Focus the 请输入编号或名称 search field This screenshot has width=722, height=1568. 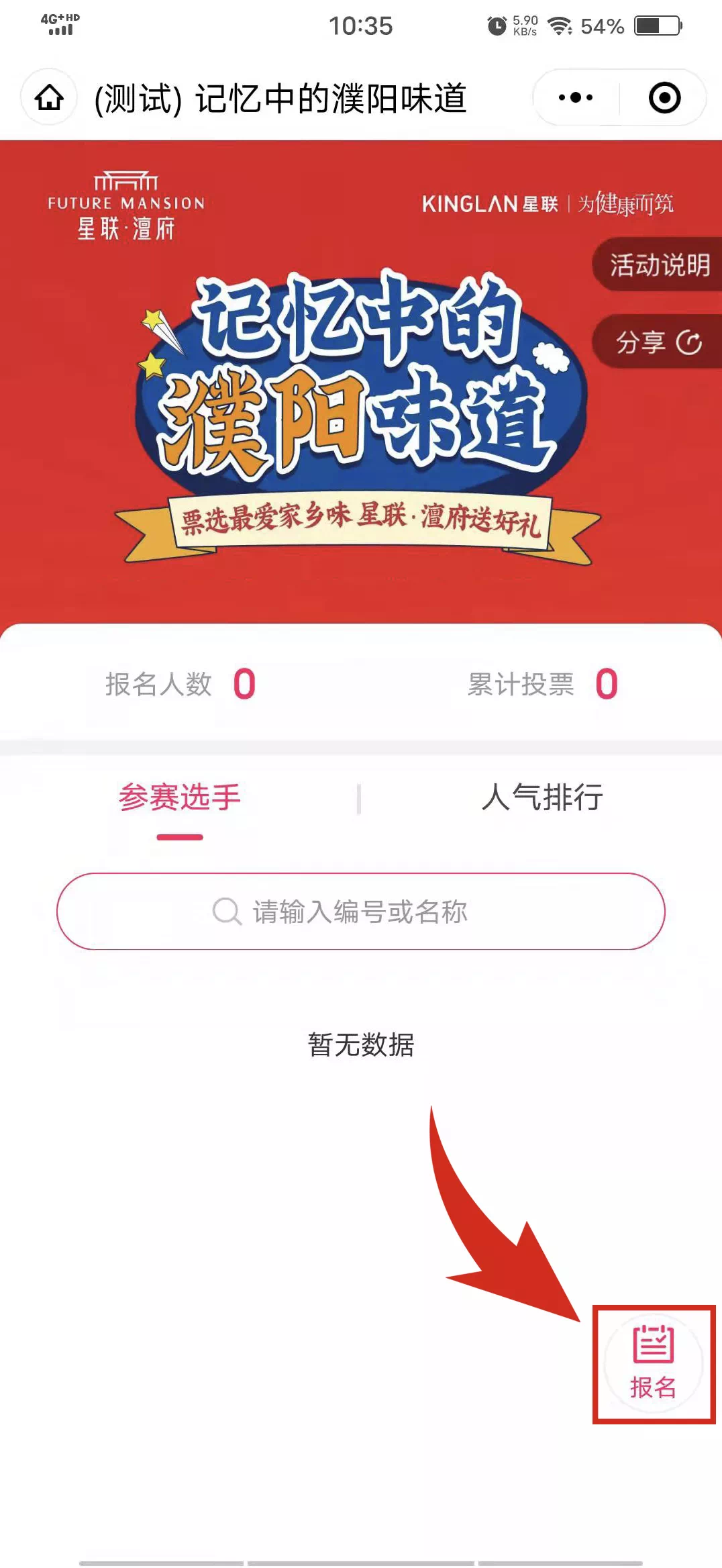click(361, 912)
